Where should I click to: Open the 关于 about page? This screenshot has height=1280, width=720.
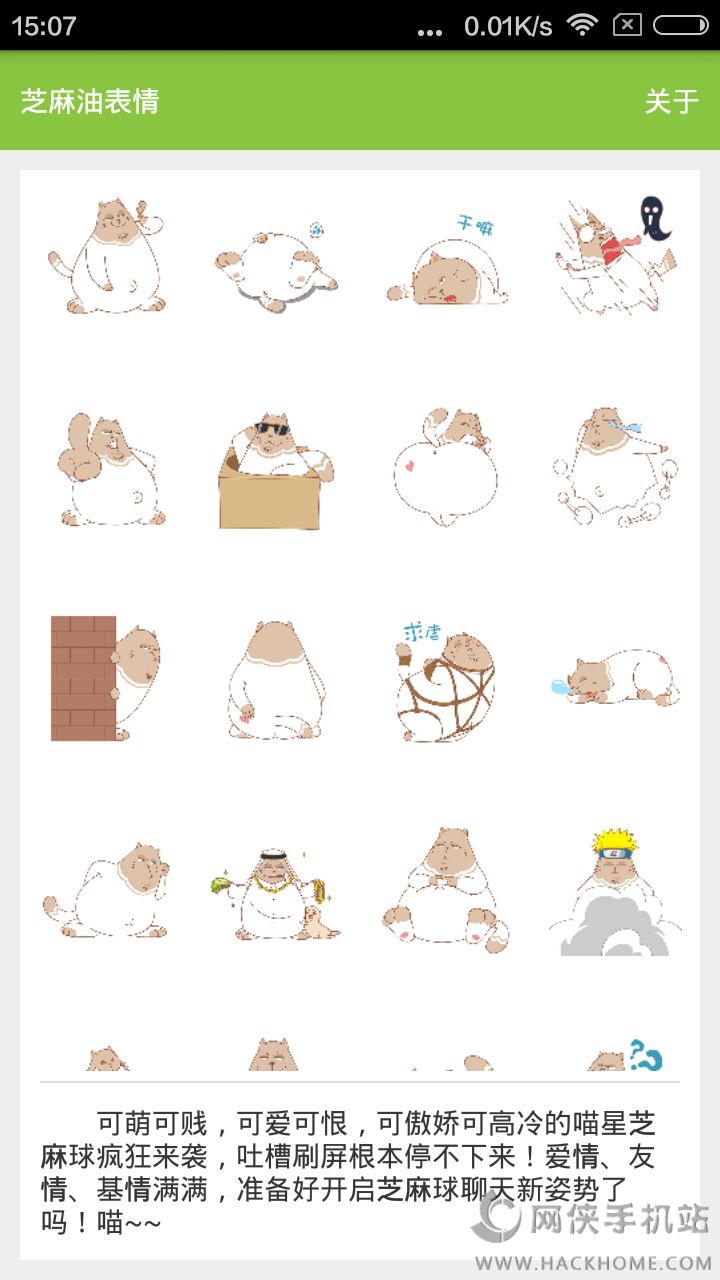click(671, 101)
